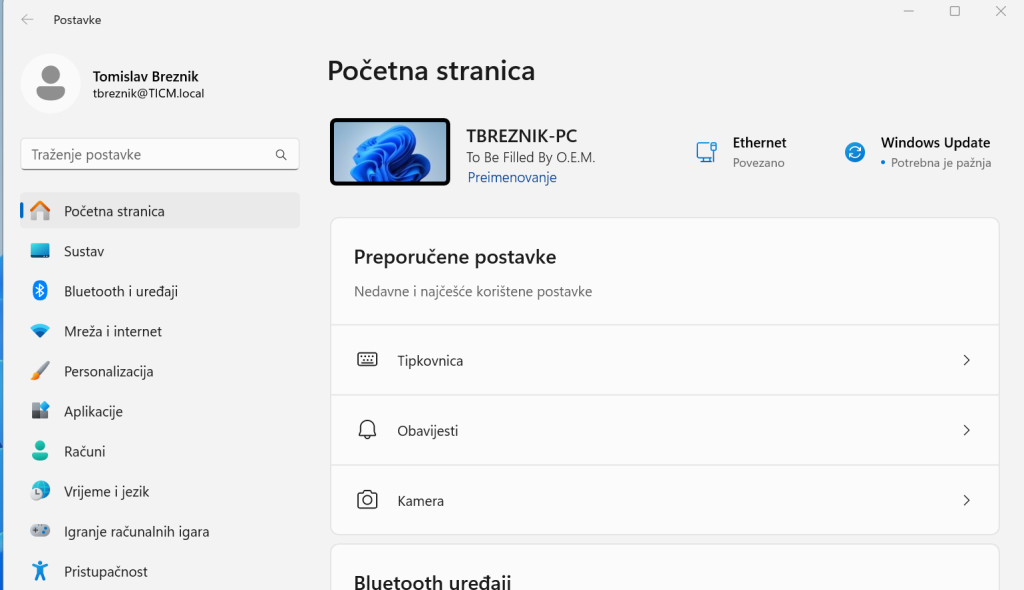Image resolution: width=1024 pixels, height=590 pixels.
Task: Open the Kamera settings row
Action: pyautogui.click(x=664, y=500)
